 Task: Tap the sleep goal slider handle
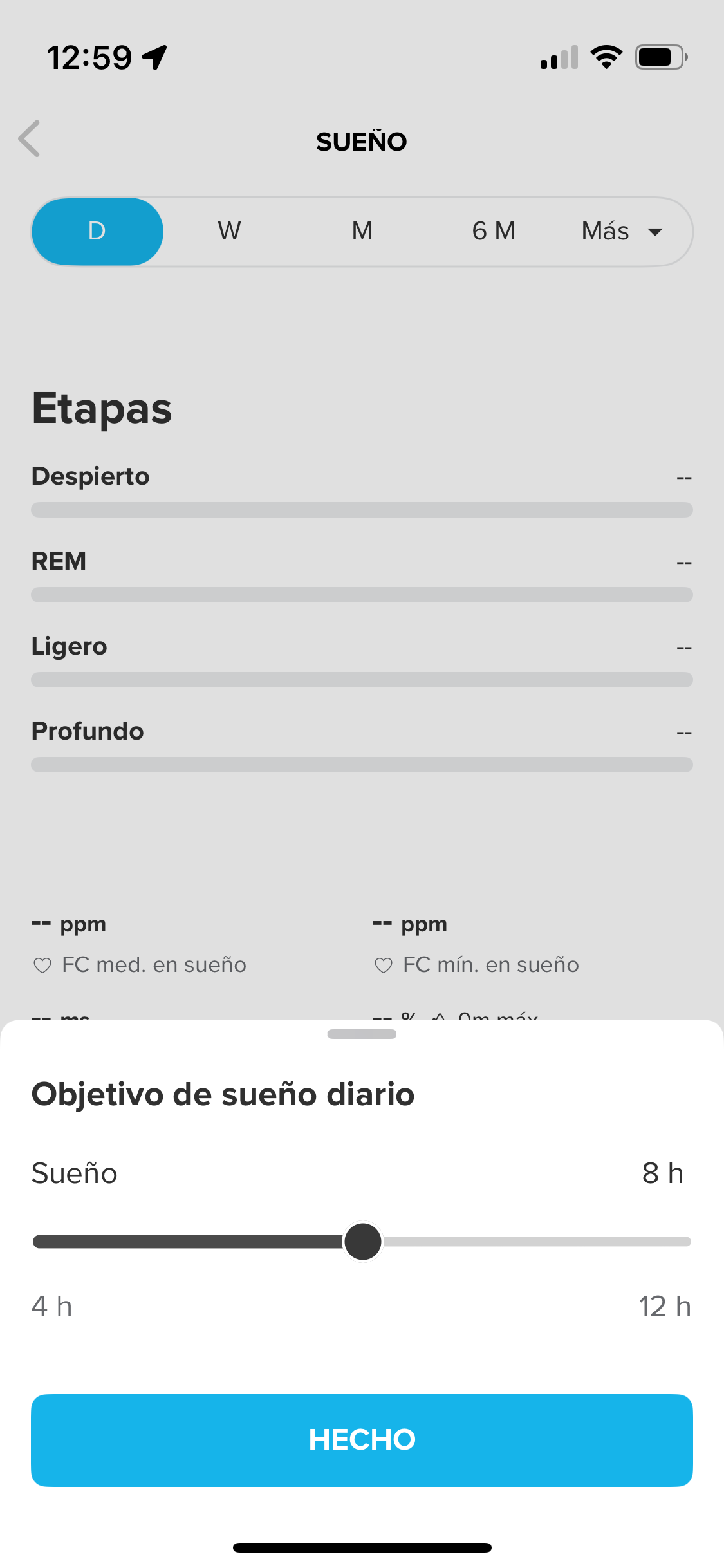click(x=363, y=1242)
